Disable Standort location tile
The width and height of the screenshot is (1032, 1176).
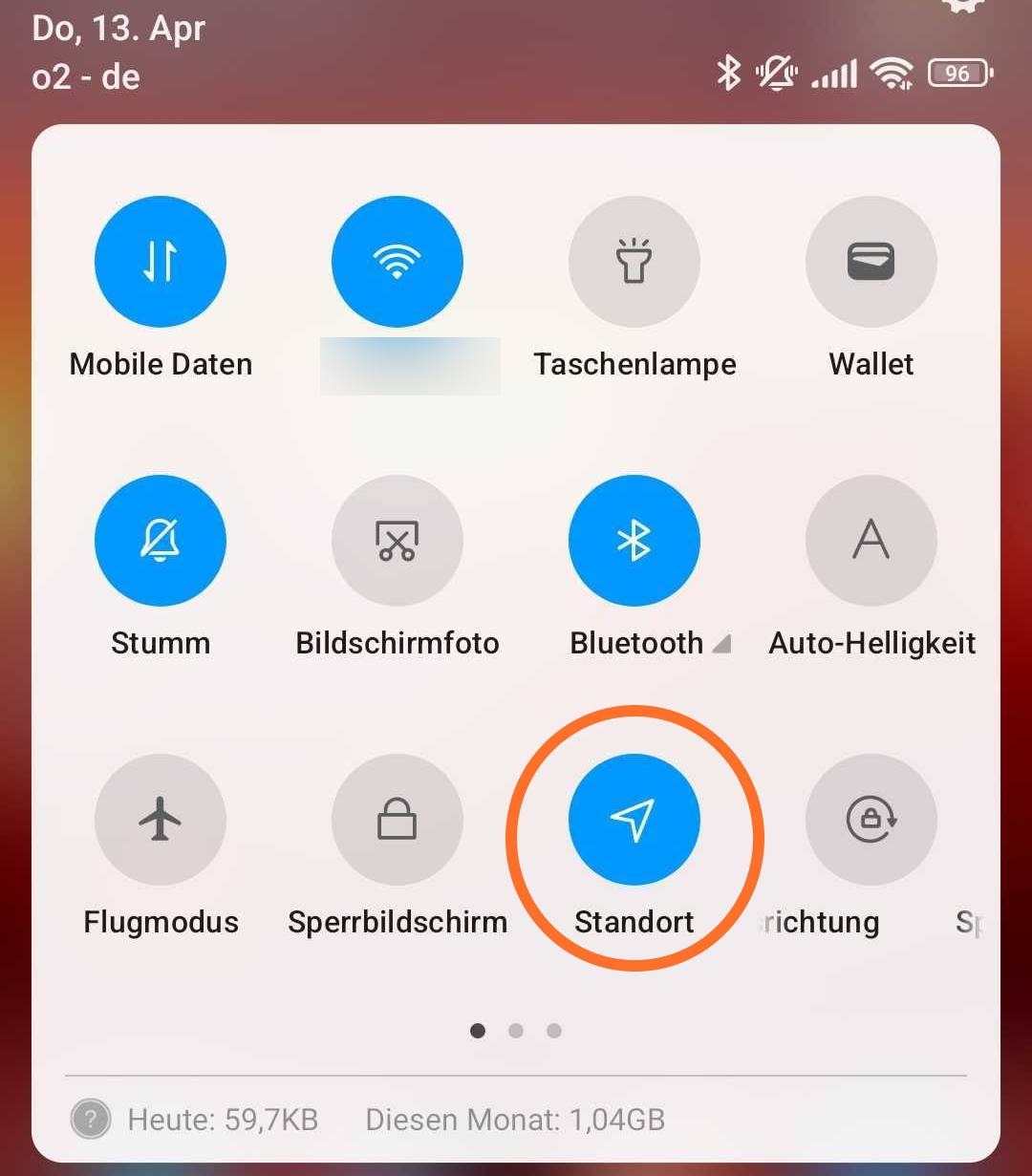(x=634, y=820)
